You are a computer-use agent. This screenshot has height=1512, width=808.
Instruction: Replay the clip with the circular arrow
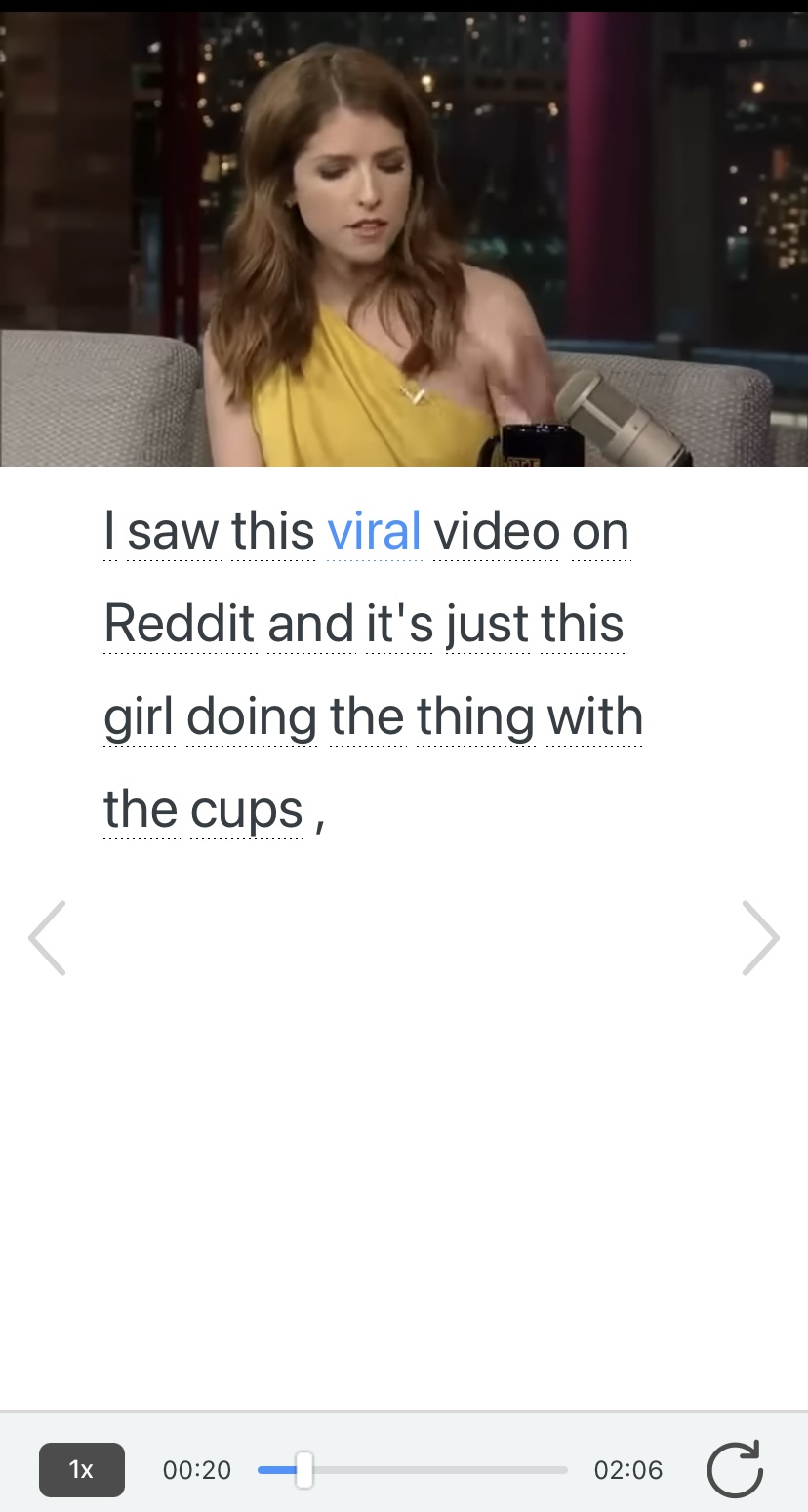[x=734, y=1469]
